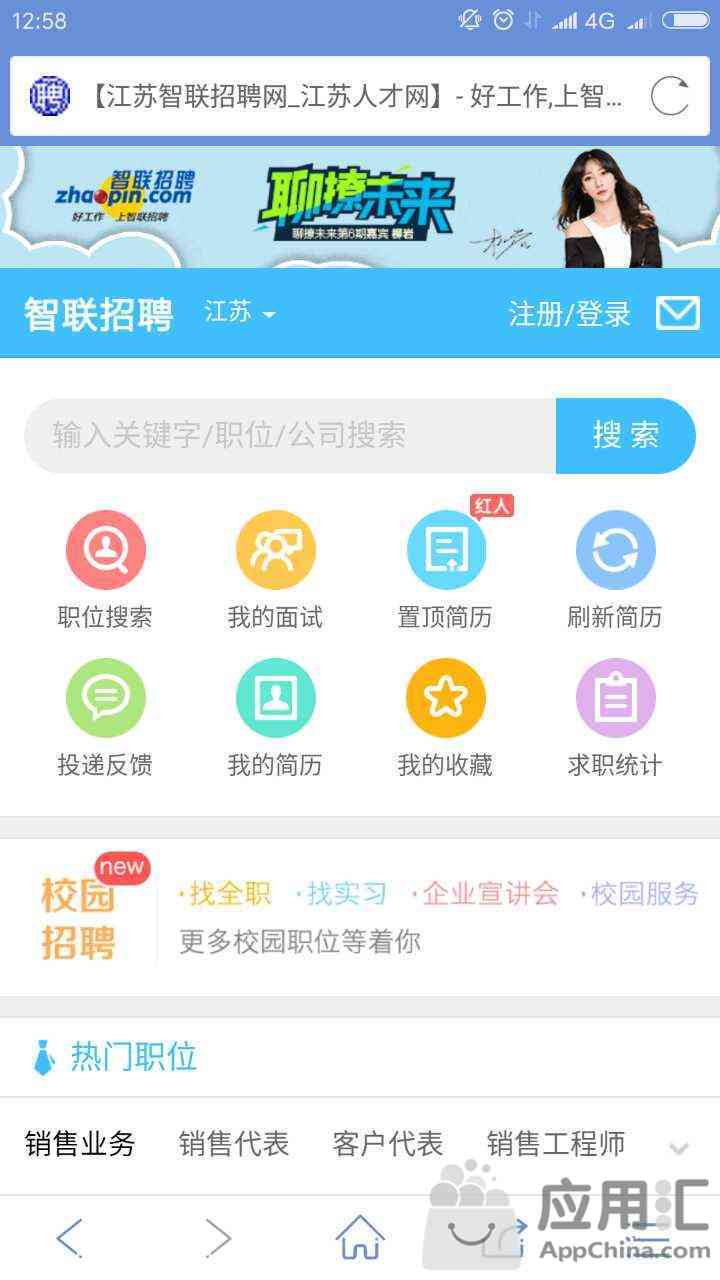Tap the 搜索 button

625,435
